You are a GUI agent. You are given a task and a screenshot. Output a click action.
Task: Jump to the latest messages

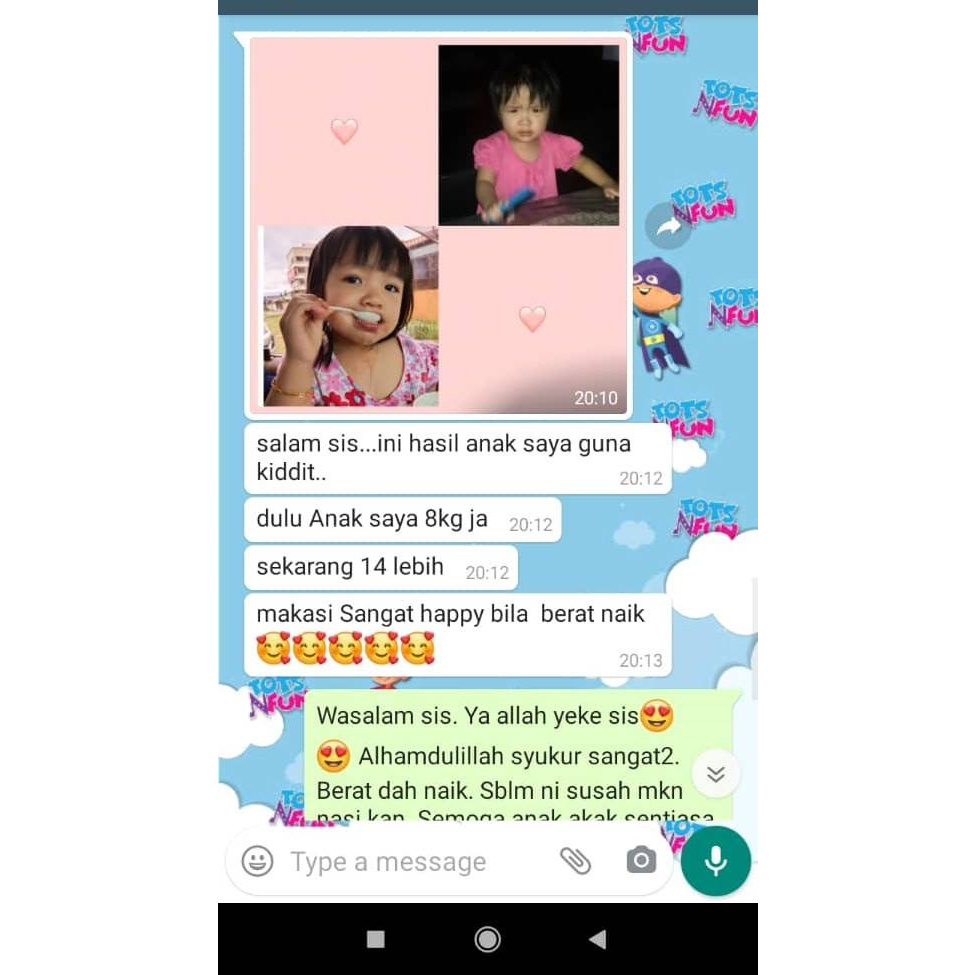716,774
